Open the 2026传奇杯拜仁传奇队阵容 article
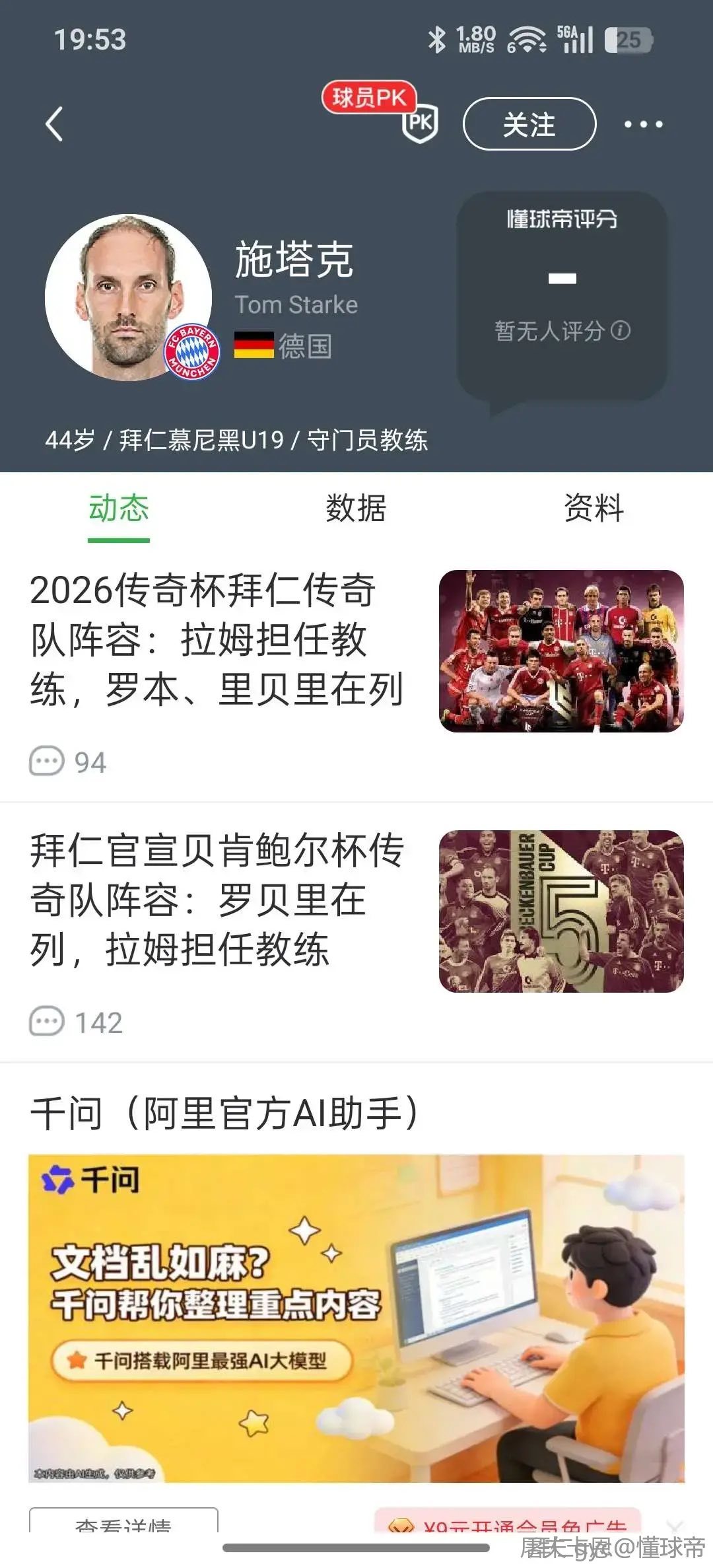The width and height of the screenshot is (713, 1568). (218, 639)
